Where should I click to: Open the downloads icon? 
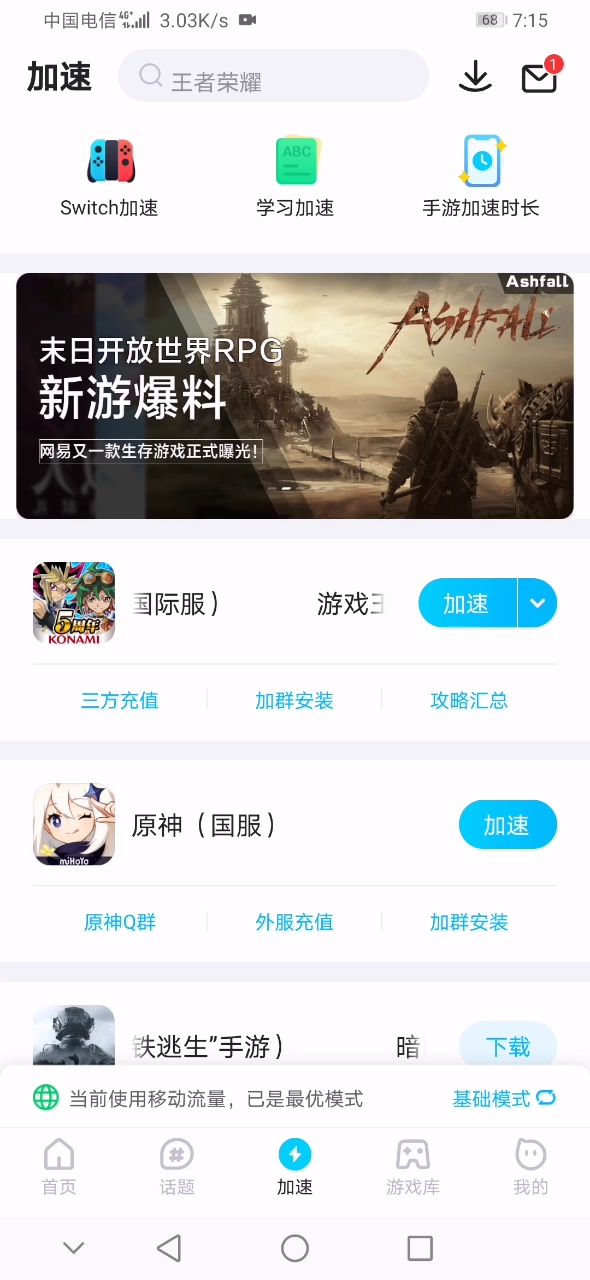click(x=475, y=77)
